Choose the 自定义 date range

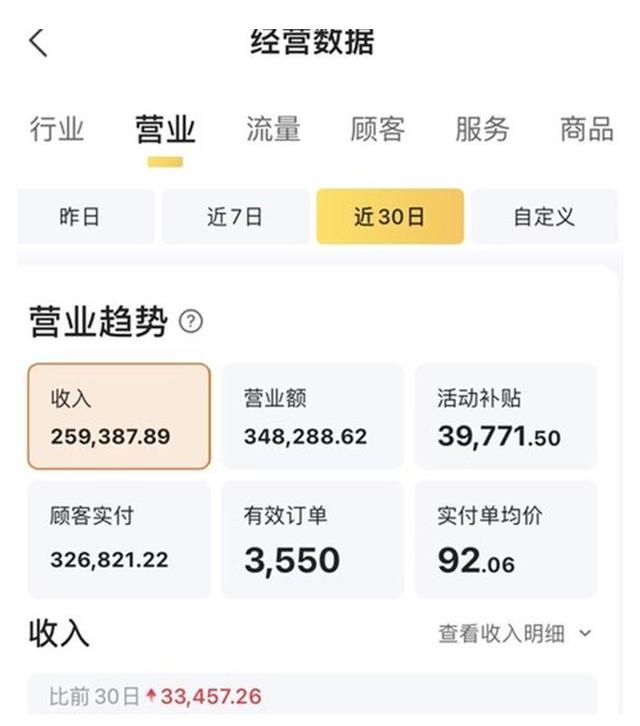pyautogui.click(x=544, y=217)
